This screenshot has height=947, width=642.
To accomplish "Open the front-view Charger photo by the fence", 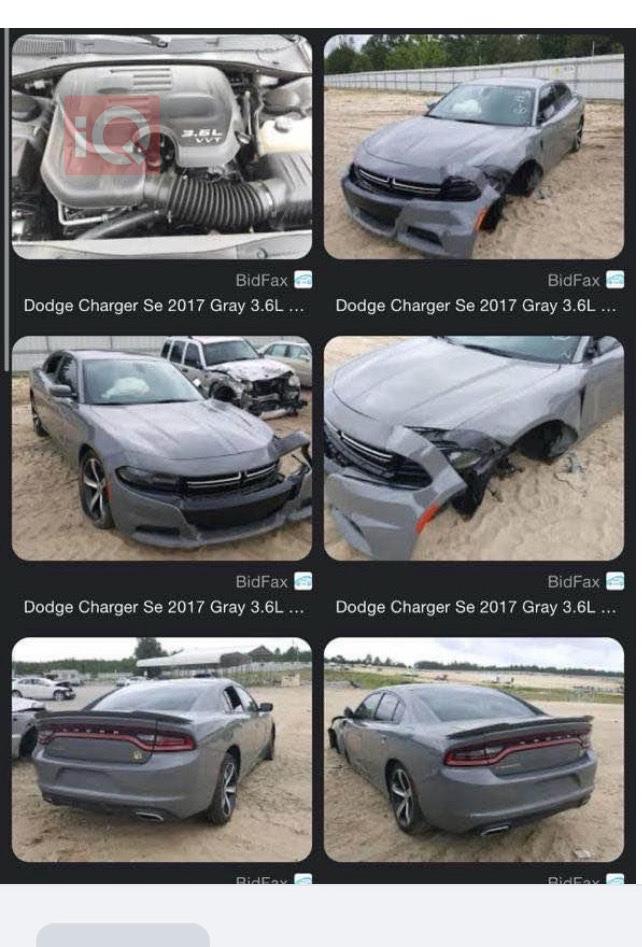I will (474, 147).
